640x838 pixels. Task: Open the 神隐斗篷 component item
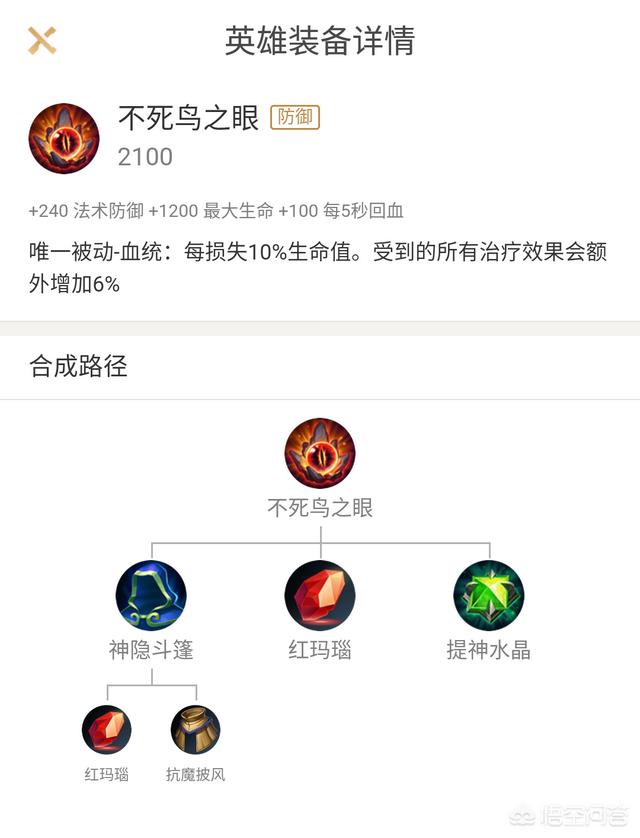click(151, 596)
